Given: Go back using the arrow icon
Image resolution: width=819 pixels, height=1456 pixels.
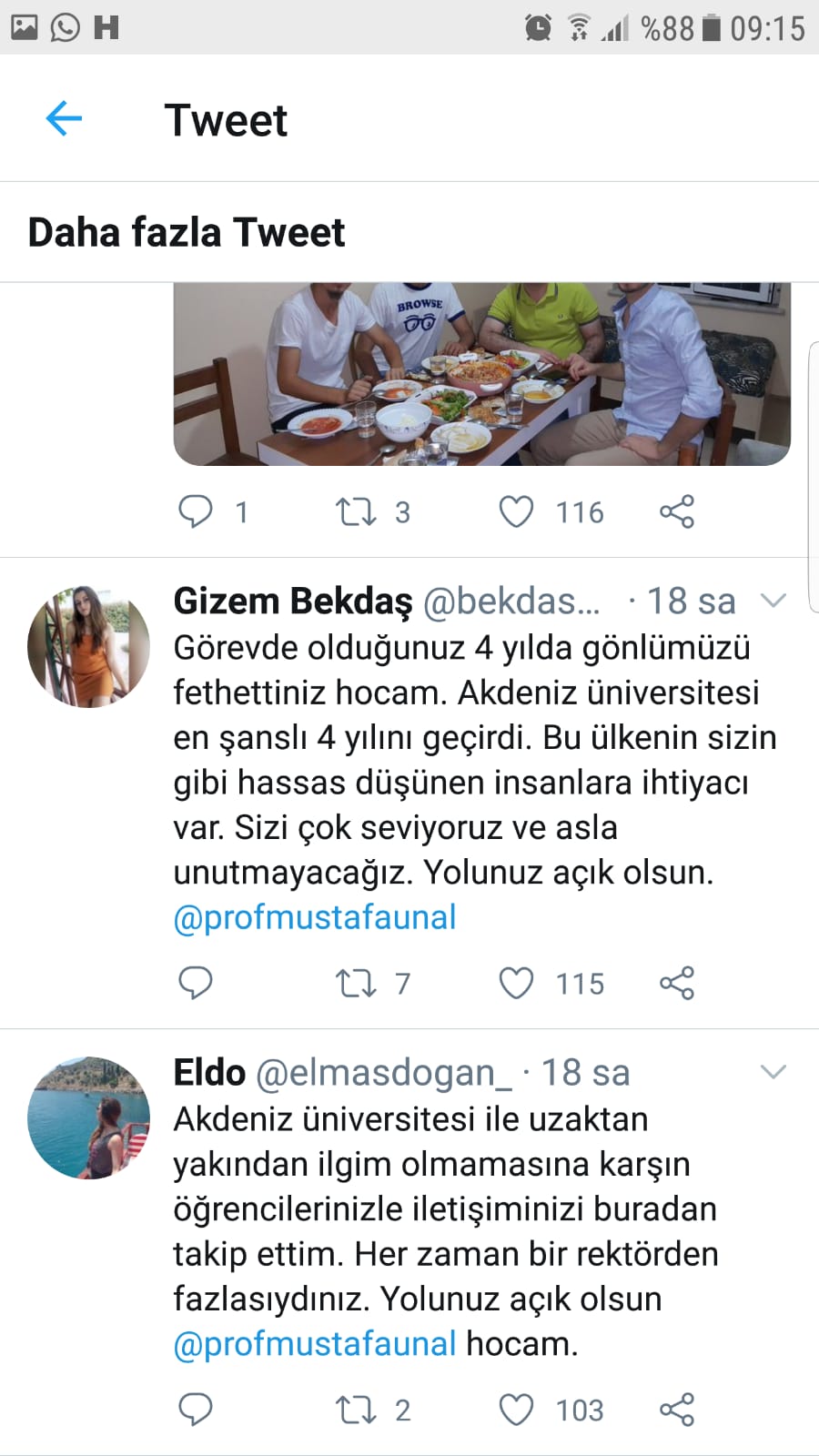Looking at the screenshot, I should click(64, 118).
